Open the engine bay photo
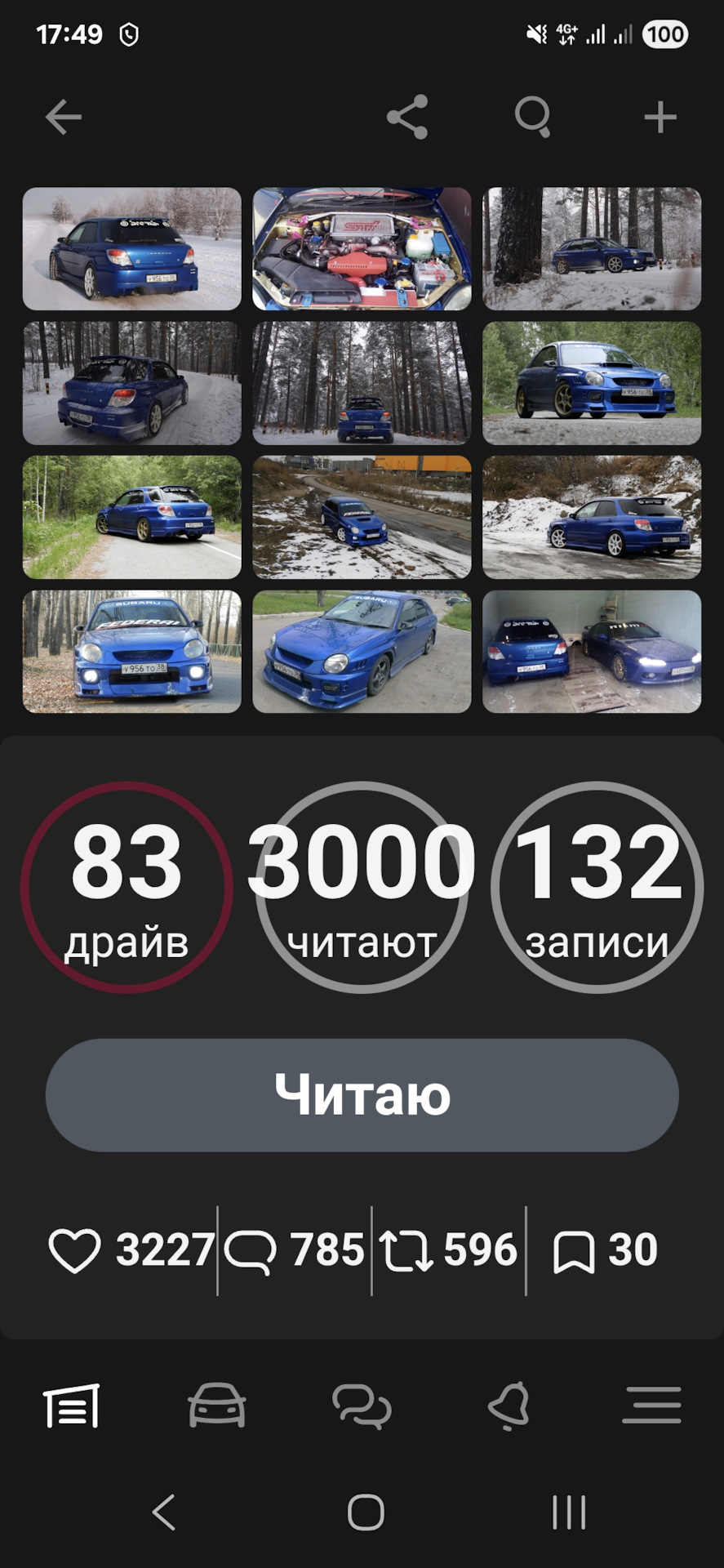The width and height of the screenshot is (724, 1568). click(x=362, y=249)
